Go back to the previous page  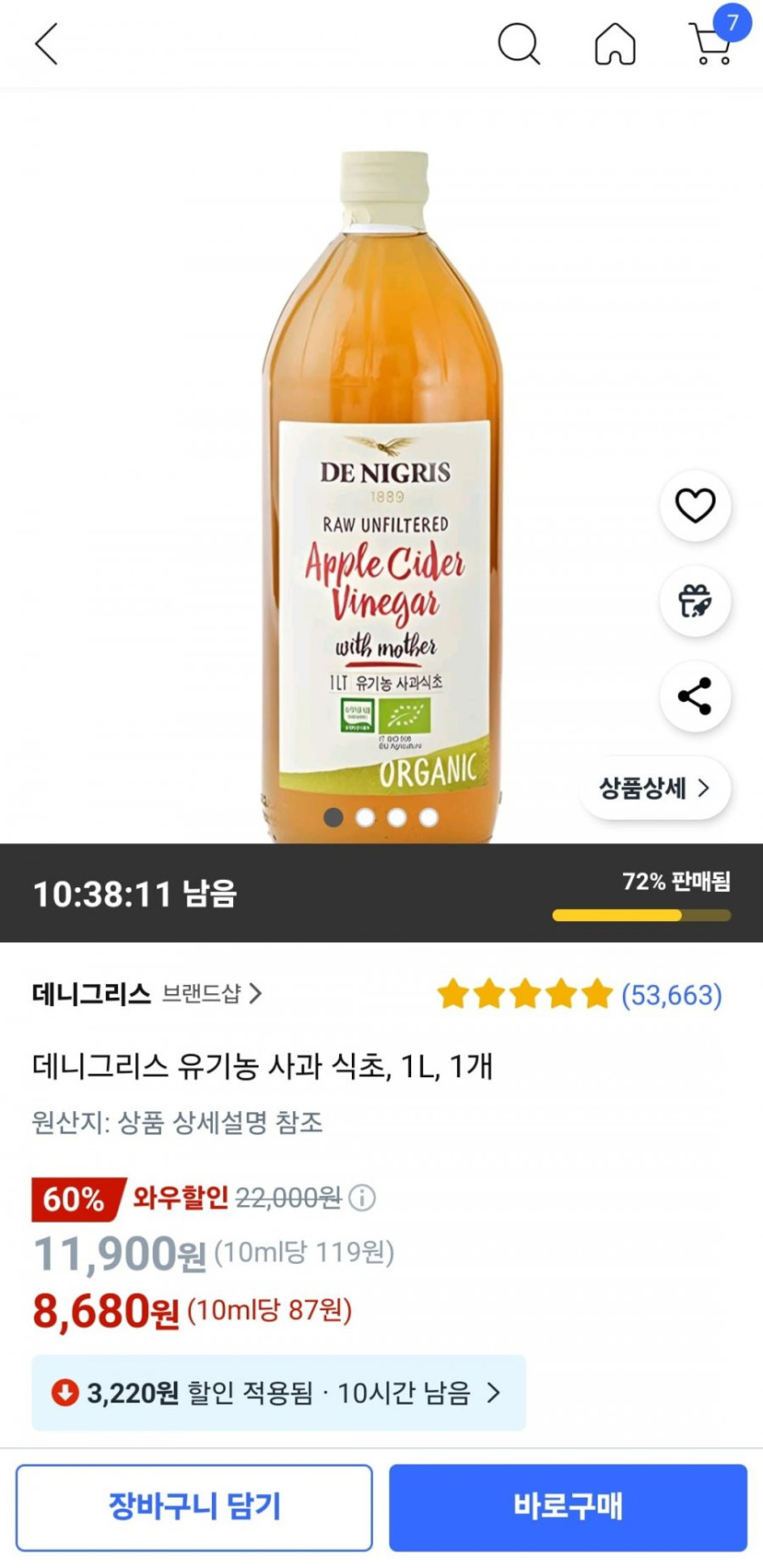click(x=47, y=44)
